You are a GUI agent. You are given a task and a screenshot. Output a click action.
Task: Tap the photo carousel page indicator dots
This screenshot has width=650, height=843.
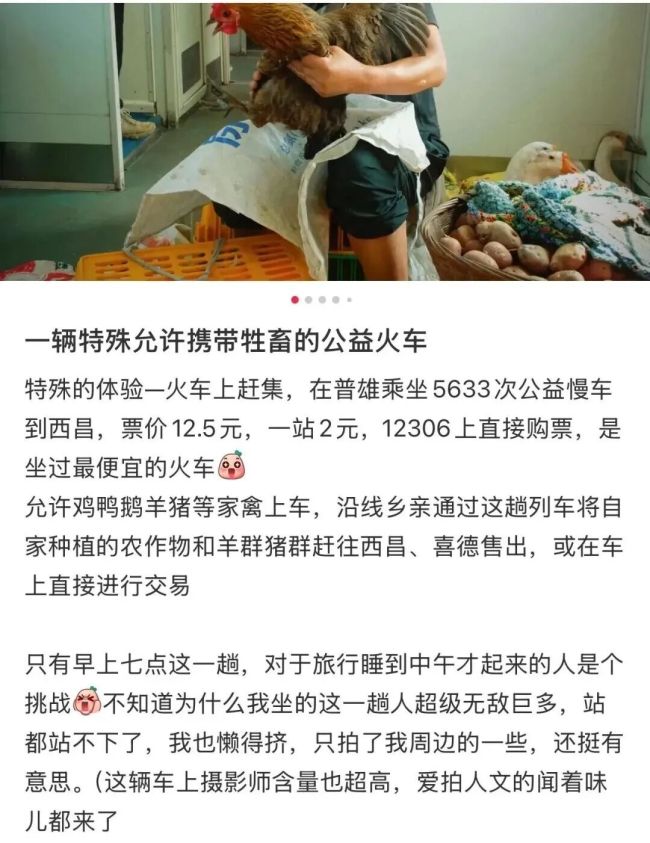click(x=321, y=299)
